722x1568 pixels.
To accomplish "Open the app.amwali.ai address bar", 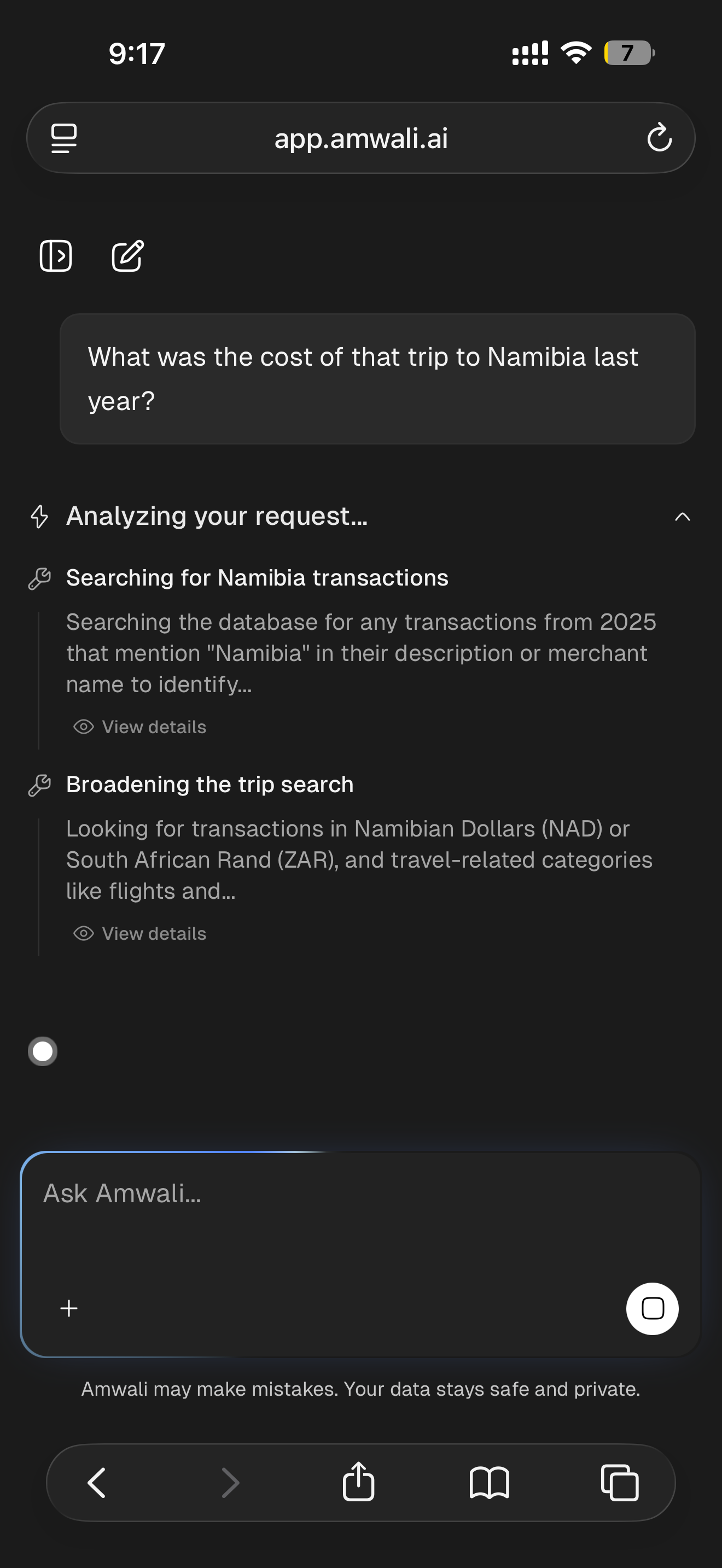I will 361,139.
